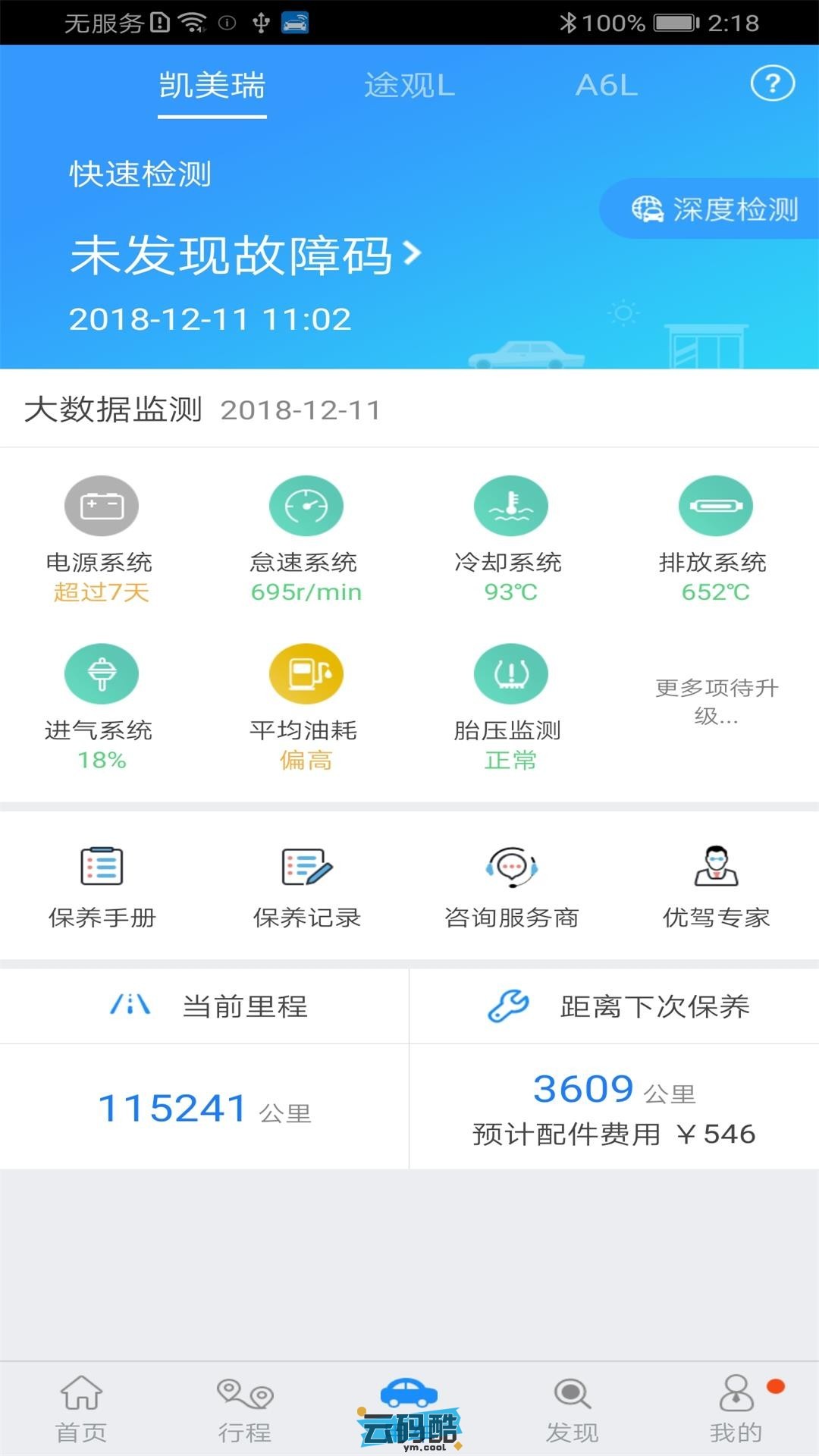Go to the 我的 profile tab
Viewport: 819px width, 1456px height.
(736, 1409)
